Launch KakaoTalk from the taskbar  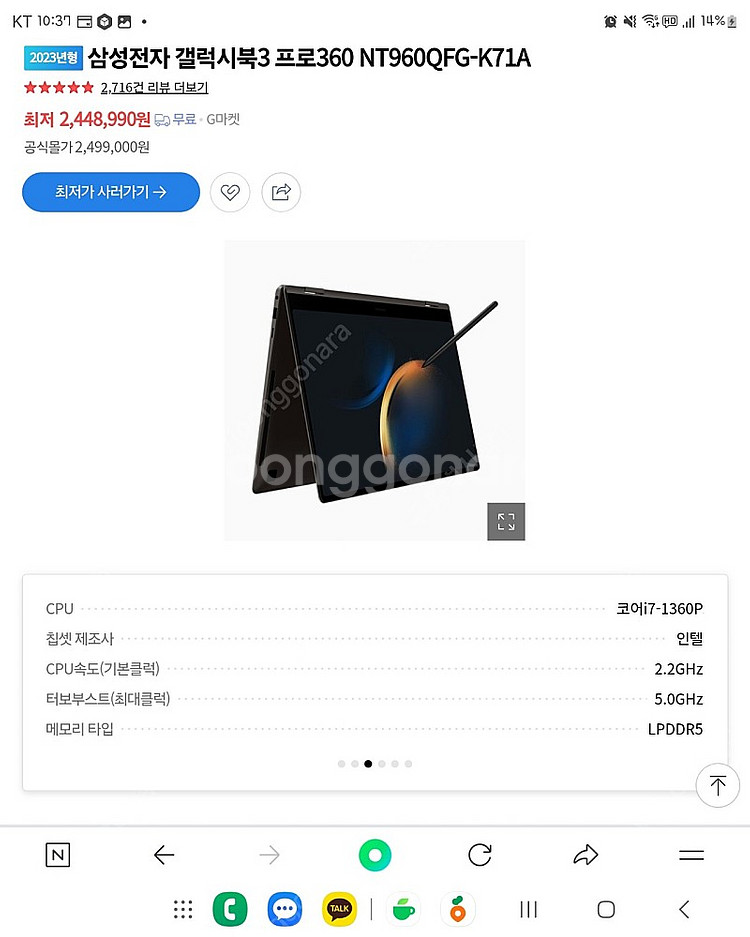pyautogui.click(x=340, y=909)
